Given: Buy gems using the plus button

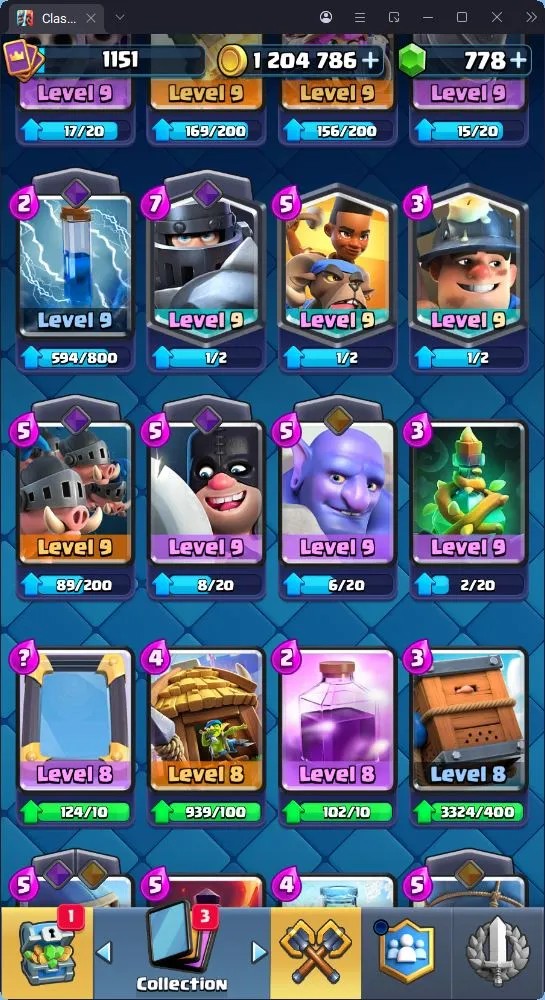Looking at the screenshot, I should click(519, 61).
